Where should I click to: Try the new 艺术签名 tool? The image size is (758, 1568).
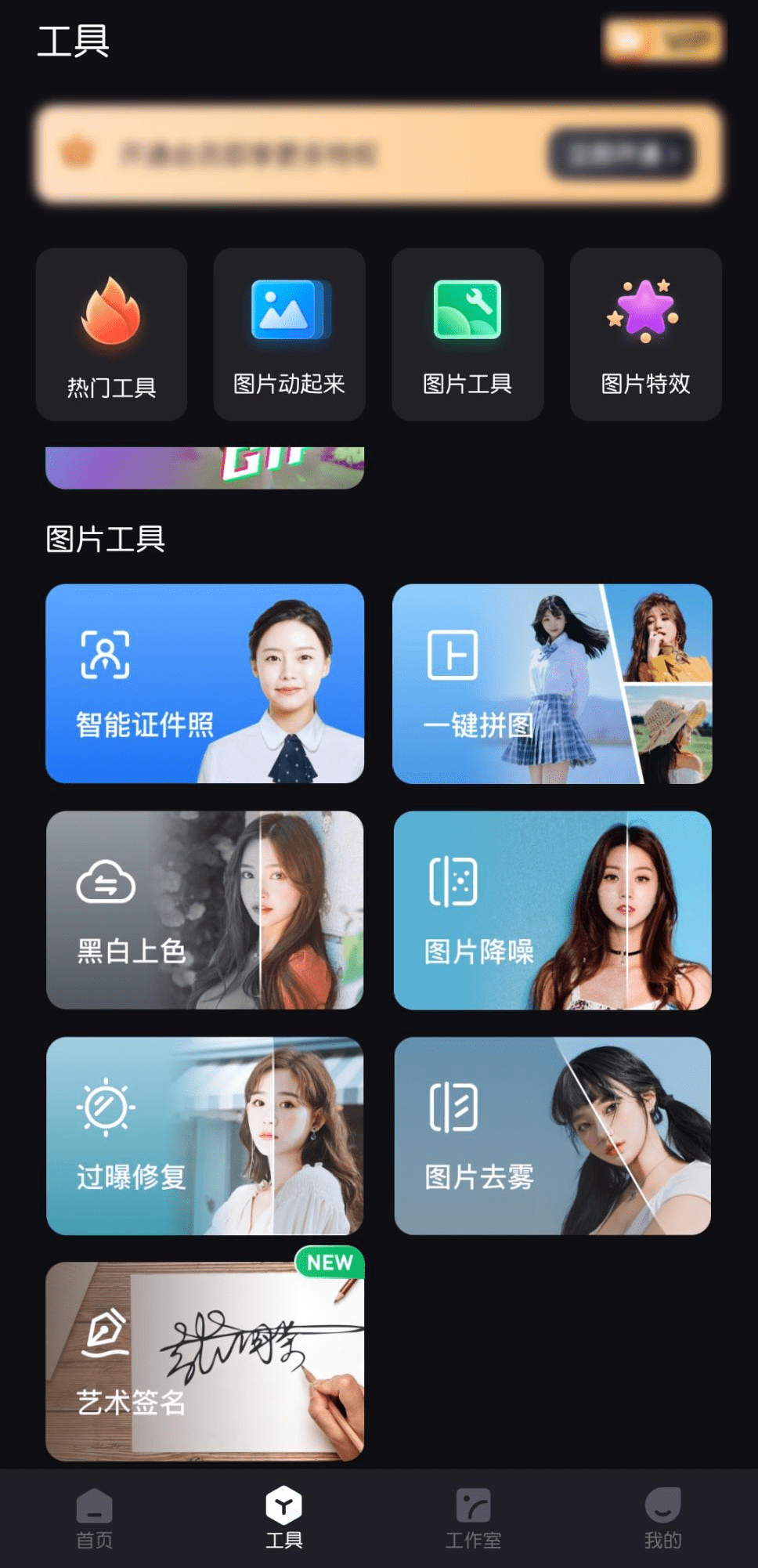pos(204,1361)
